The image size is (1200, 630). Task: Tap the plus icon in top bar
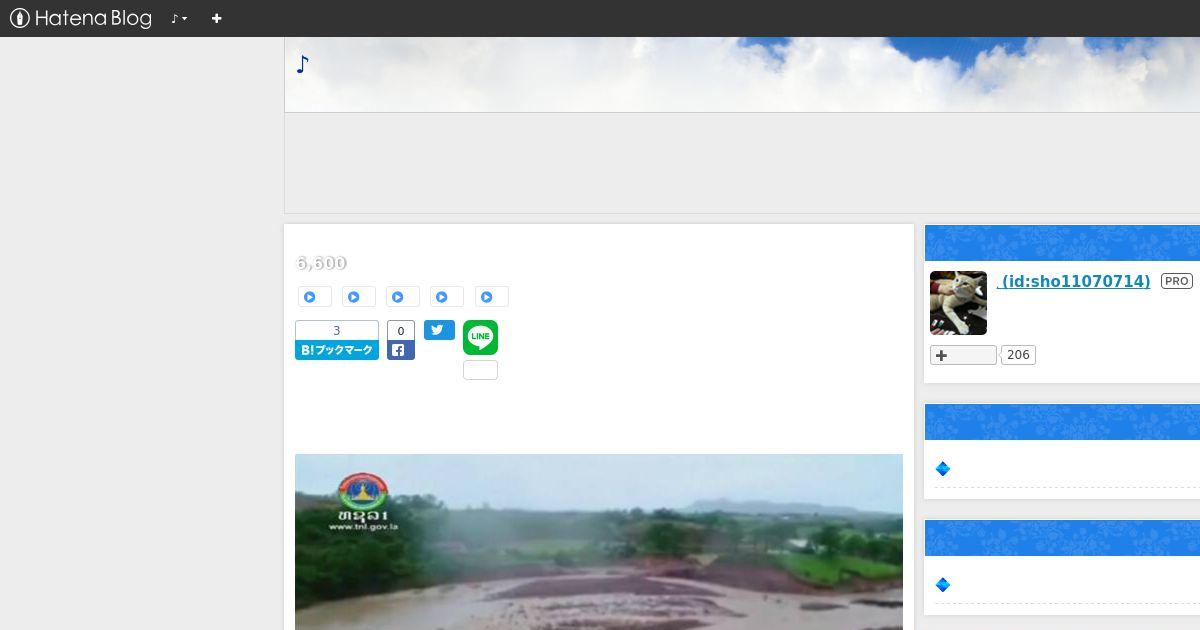tap(216, 18)
